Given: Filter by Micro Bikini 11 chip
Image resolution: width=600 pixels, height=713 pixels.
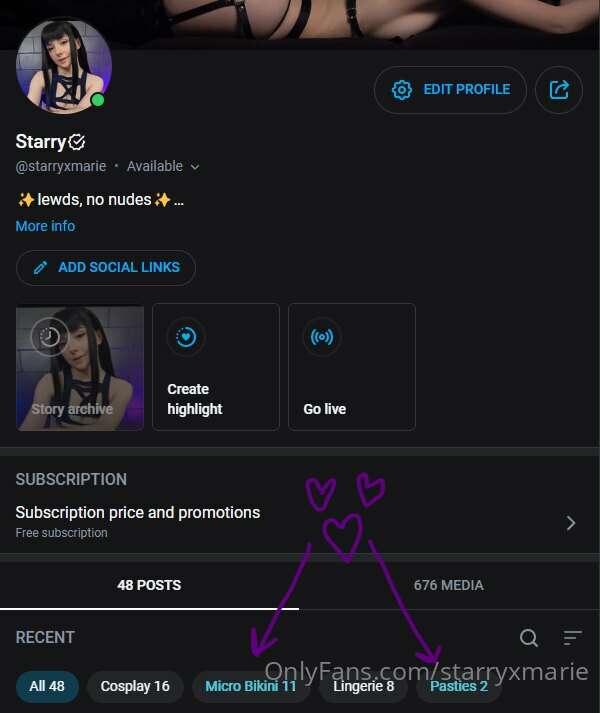Looking at the screenshot, I should pos(250,686).
